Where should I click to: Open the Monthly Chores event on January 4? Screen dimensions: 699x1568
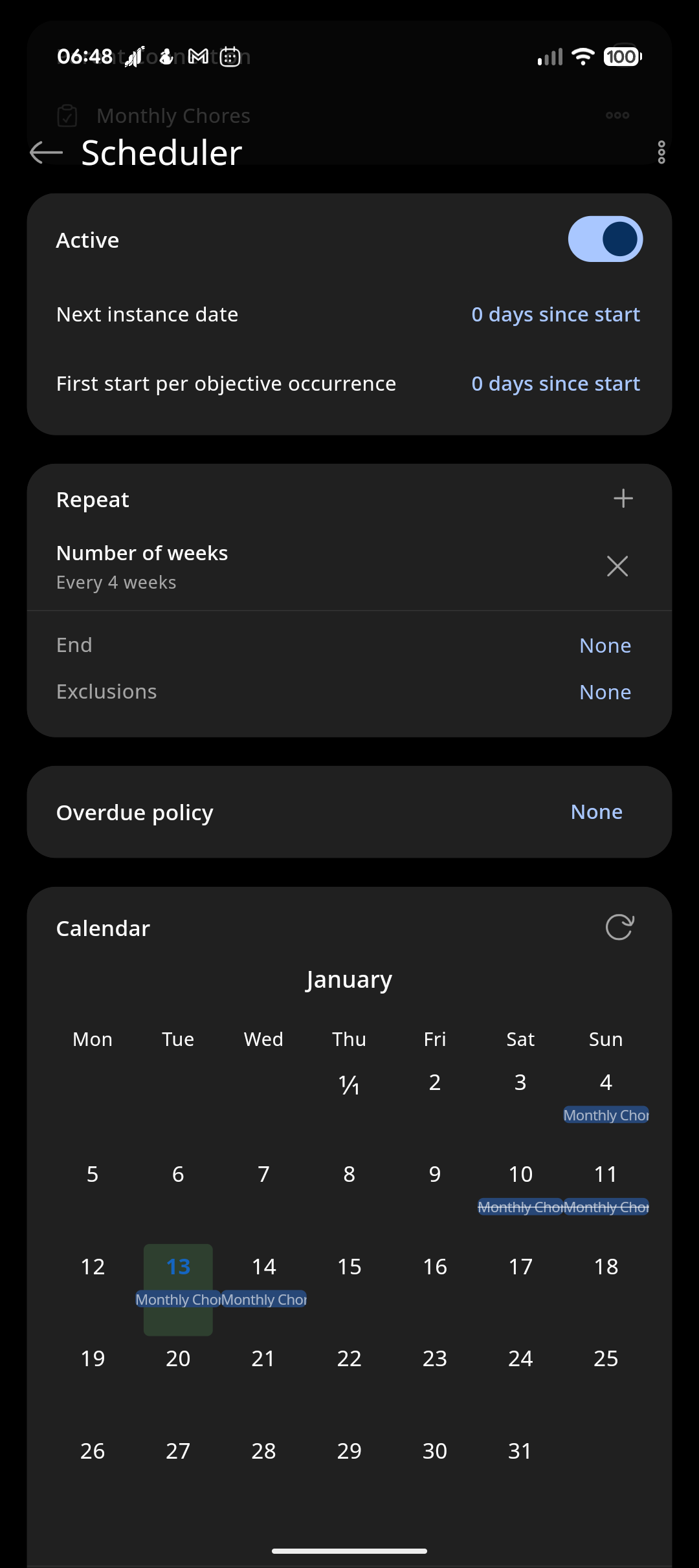(x=606, y=1115)
